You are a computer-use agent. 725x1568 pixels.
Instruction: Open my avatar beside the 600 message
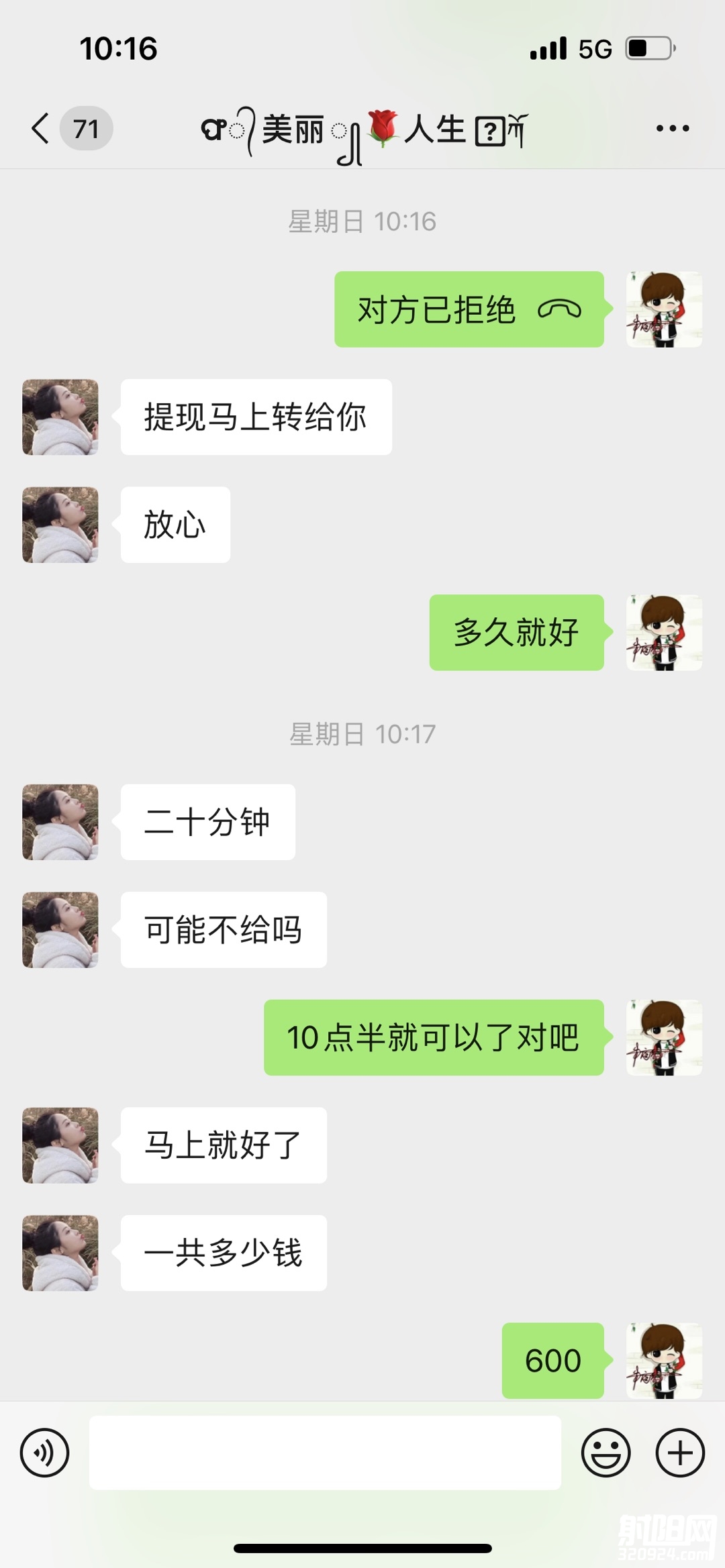664,1360
